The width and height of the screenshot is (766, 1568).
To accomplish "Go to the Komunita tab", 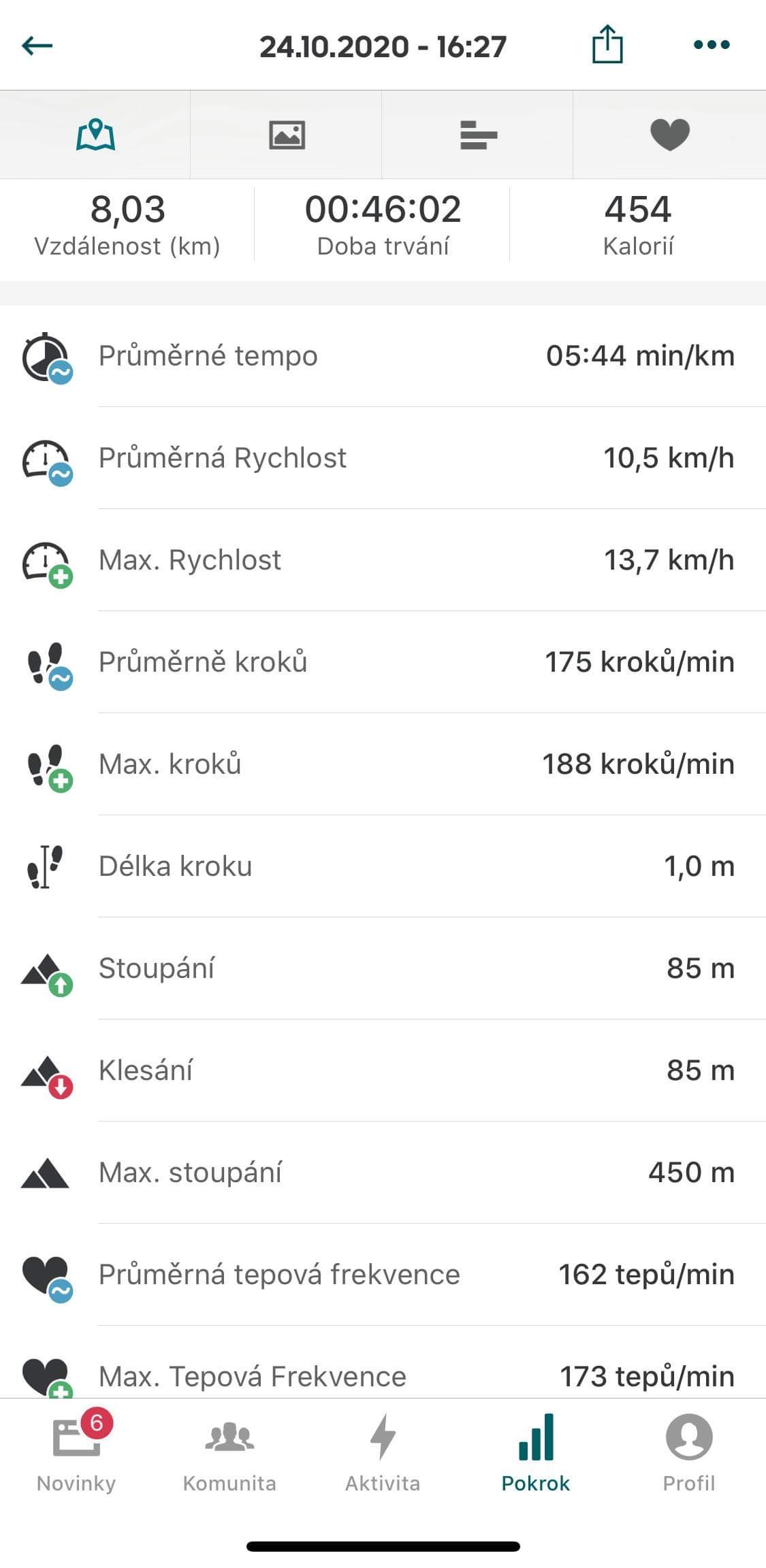I will [229, 1452].
